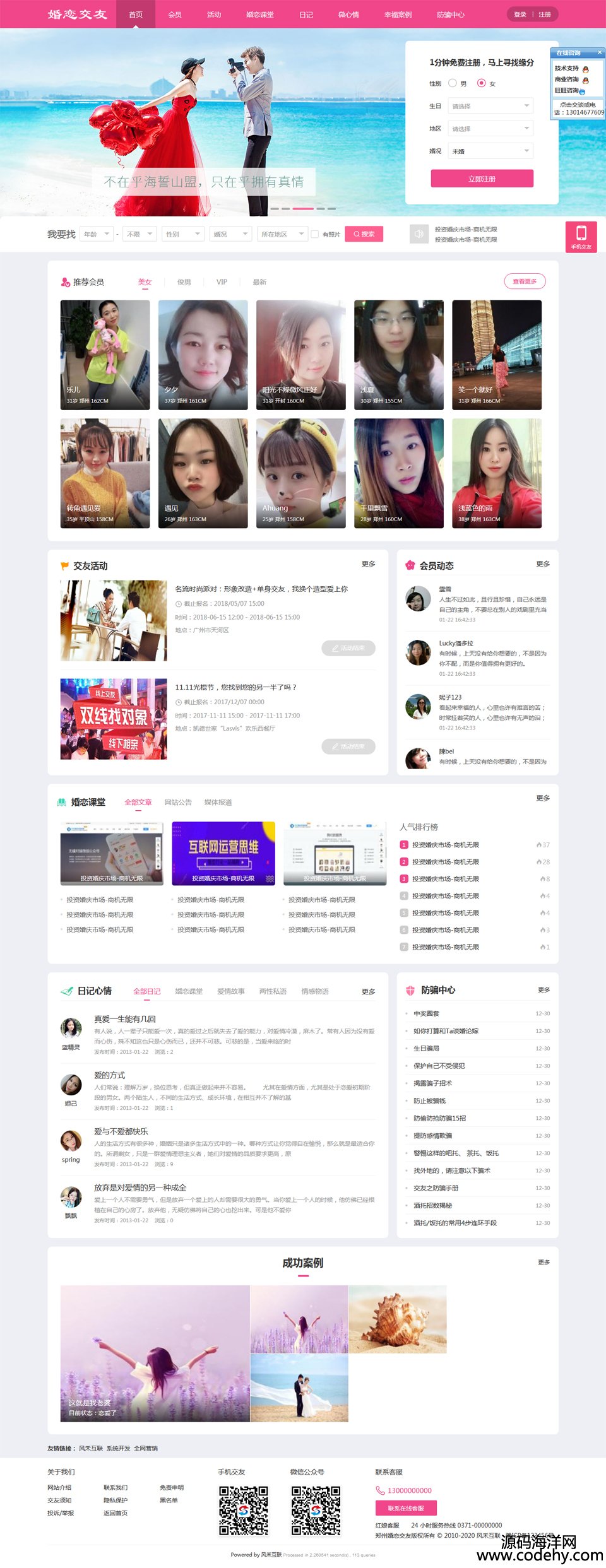Tap the 立即注册 button
Screen dimensions: 606x1568
point(482,179)
